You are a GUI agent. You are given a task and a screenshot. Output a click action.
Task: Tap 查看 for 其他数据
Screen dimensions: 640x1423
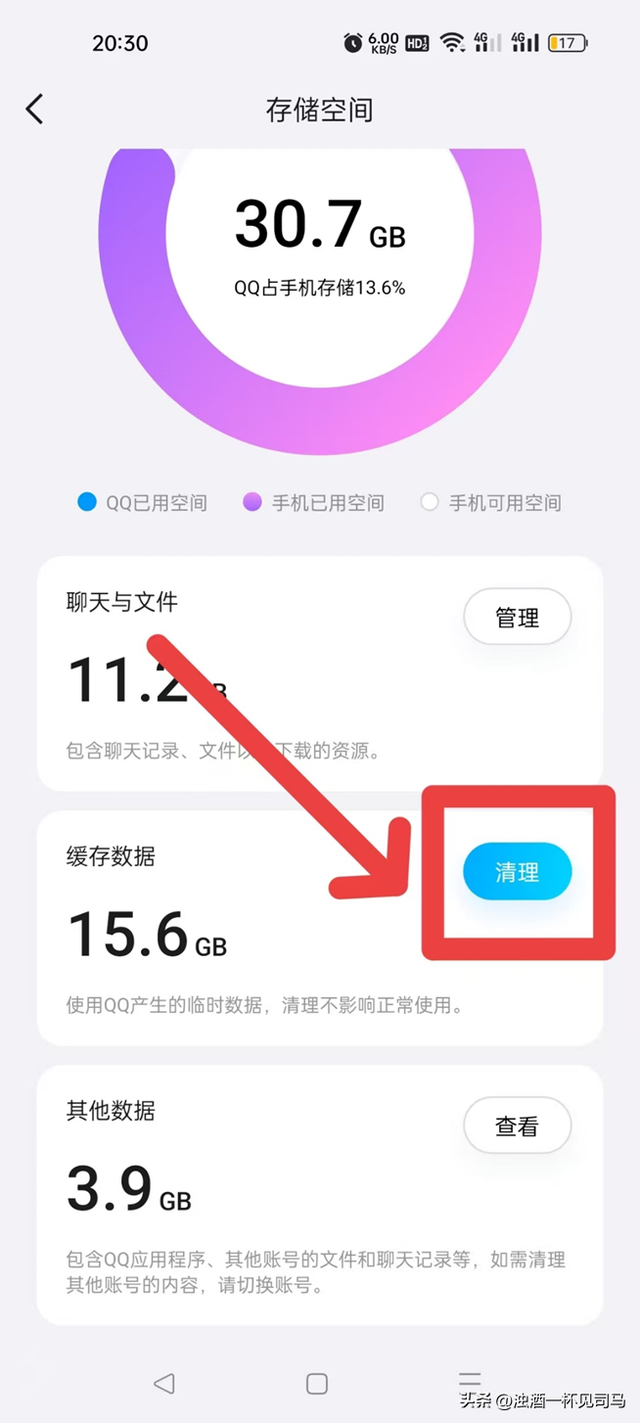[517, 1127]
